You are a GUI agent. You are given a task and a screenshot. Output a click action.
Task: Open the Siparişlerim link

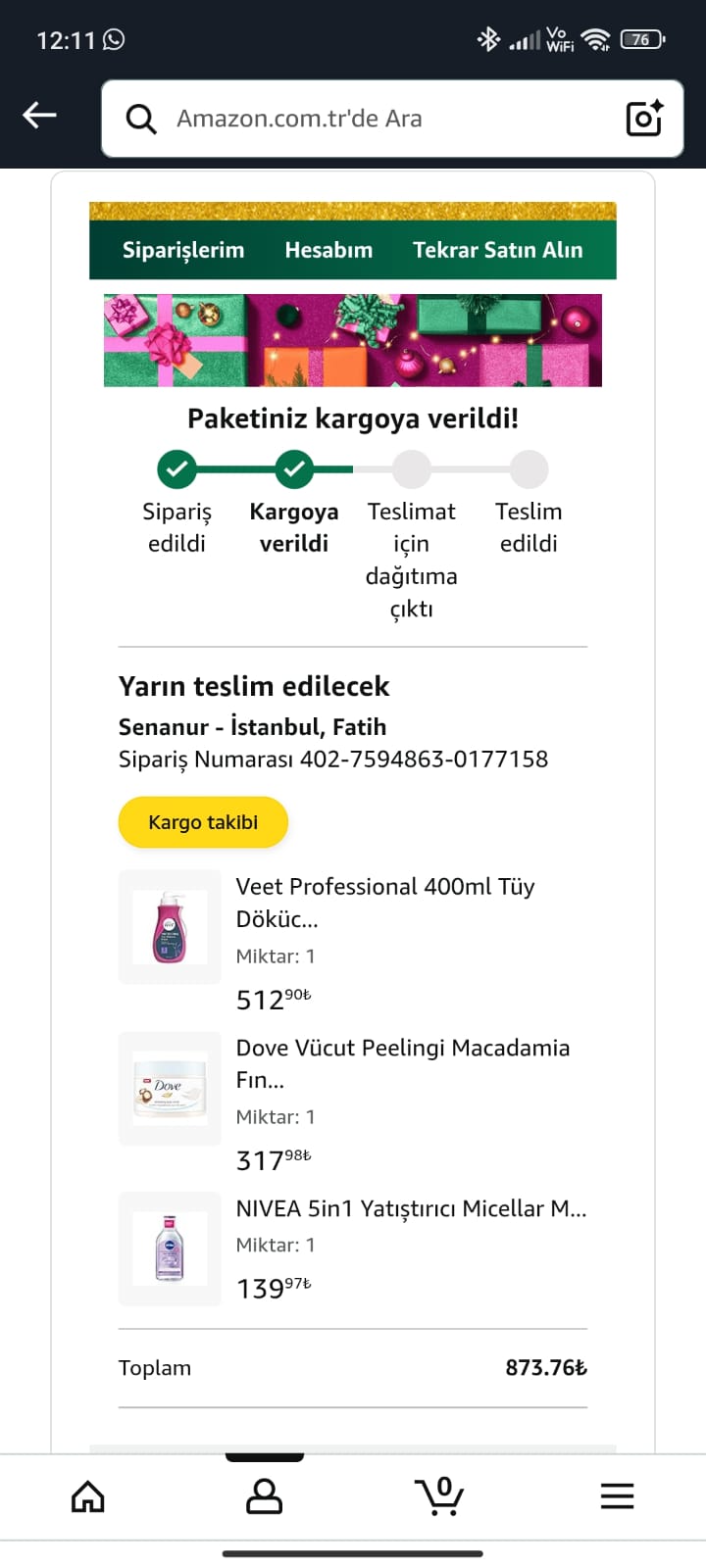pos(183,250)
